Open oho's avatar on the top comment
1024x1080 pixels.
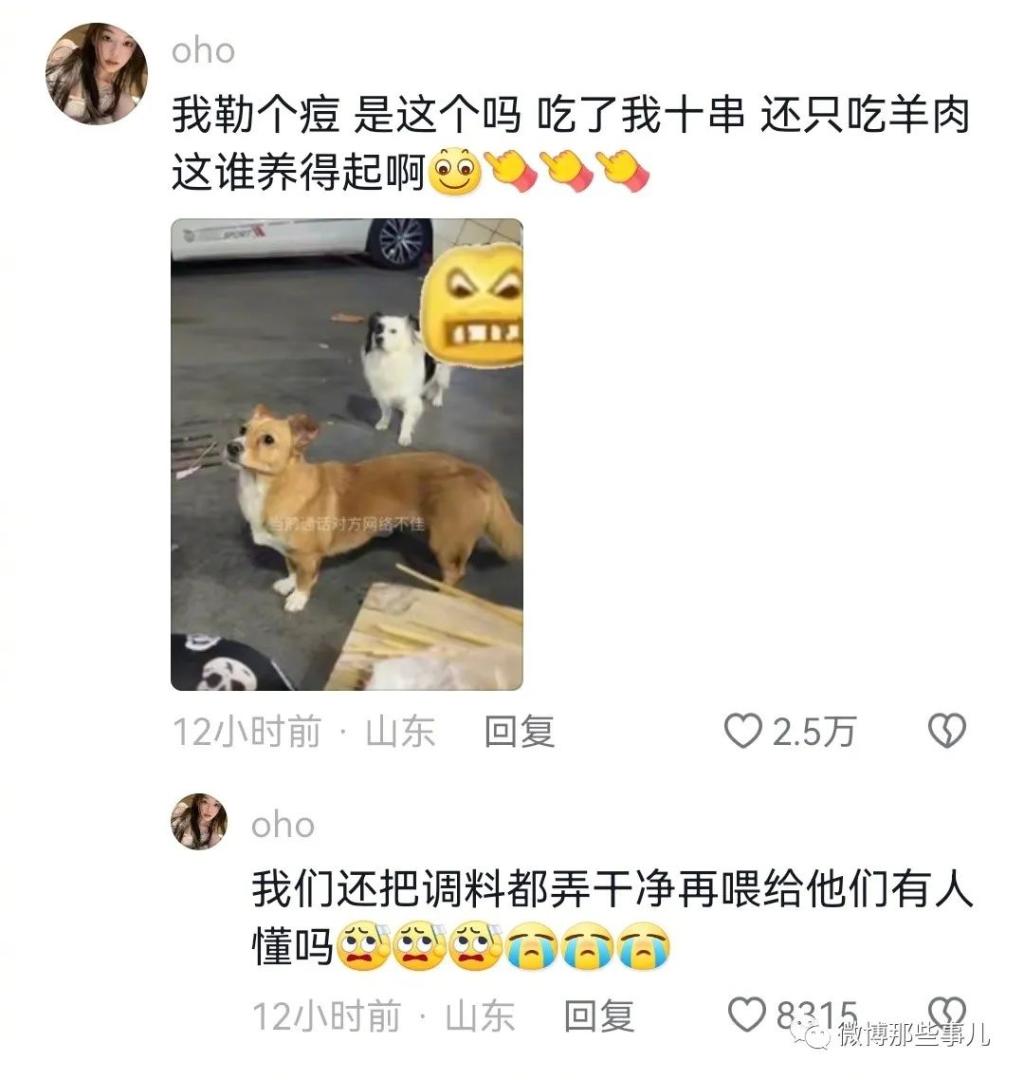[96, 74]
